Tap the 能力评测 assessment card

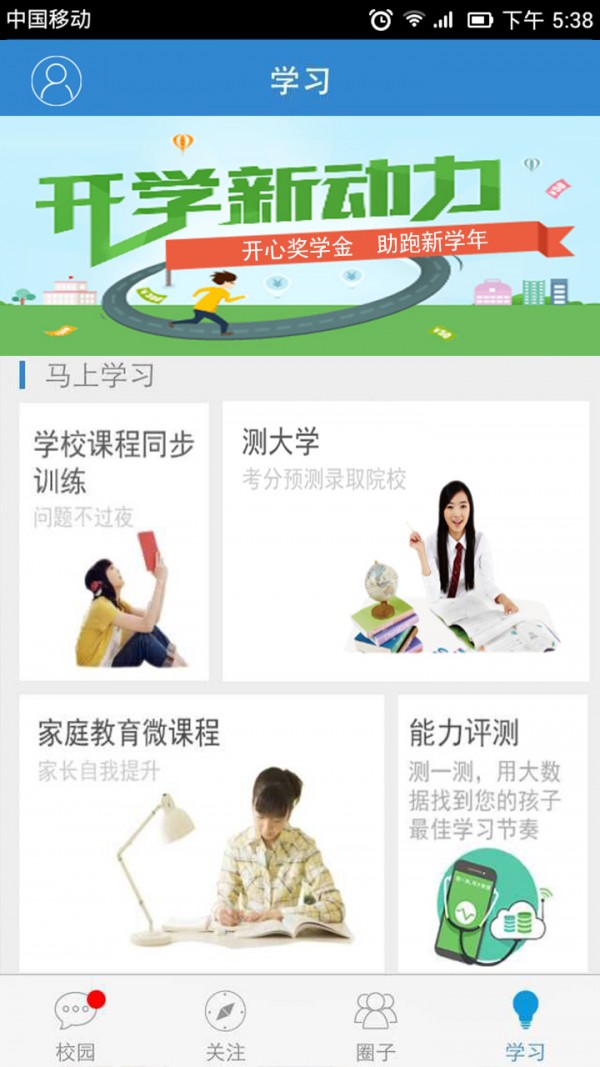pyautogui.click(x=493, y=833)
